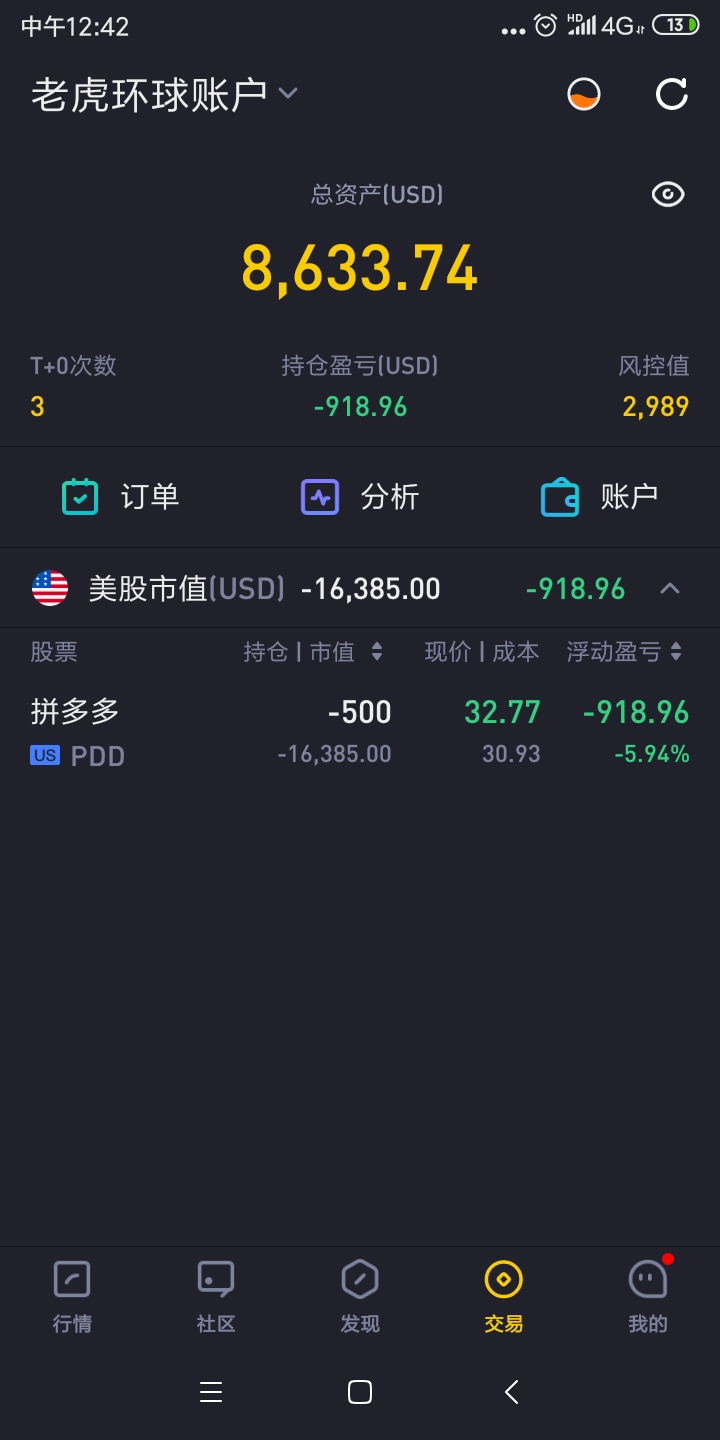Refresh the account data

[x=671, y=94]
